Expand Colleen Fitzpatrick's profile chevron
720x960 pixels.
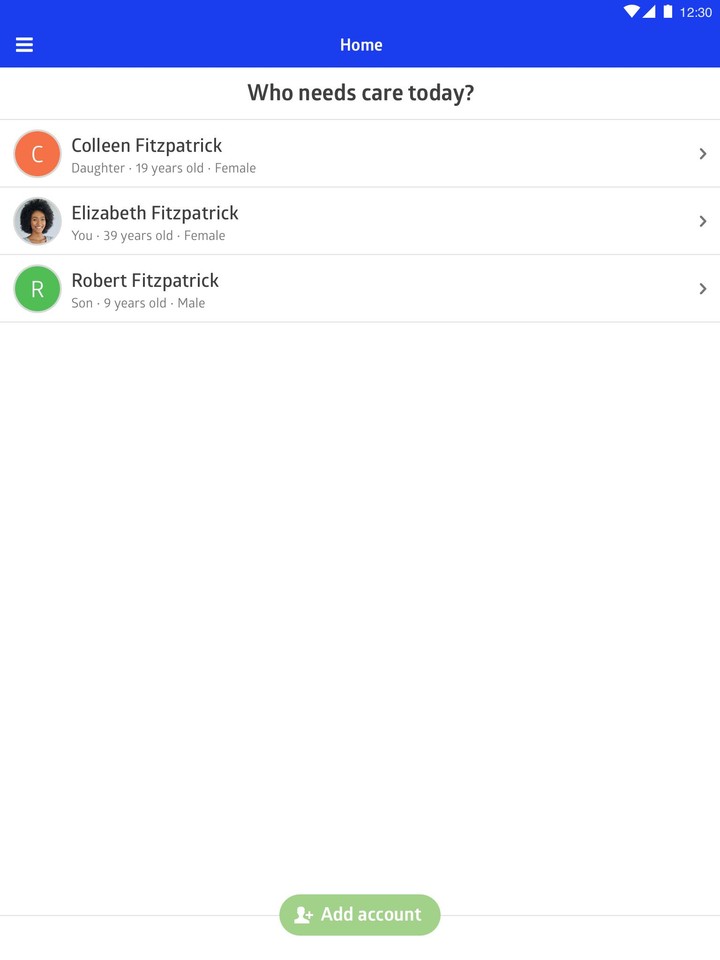(703, 154)
